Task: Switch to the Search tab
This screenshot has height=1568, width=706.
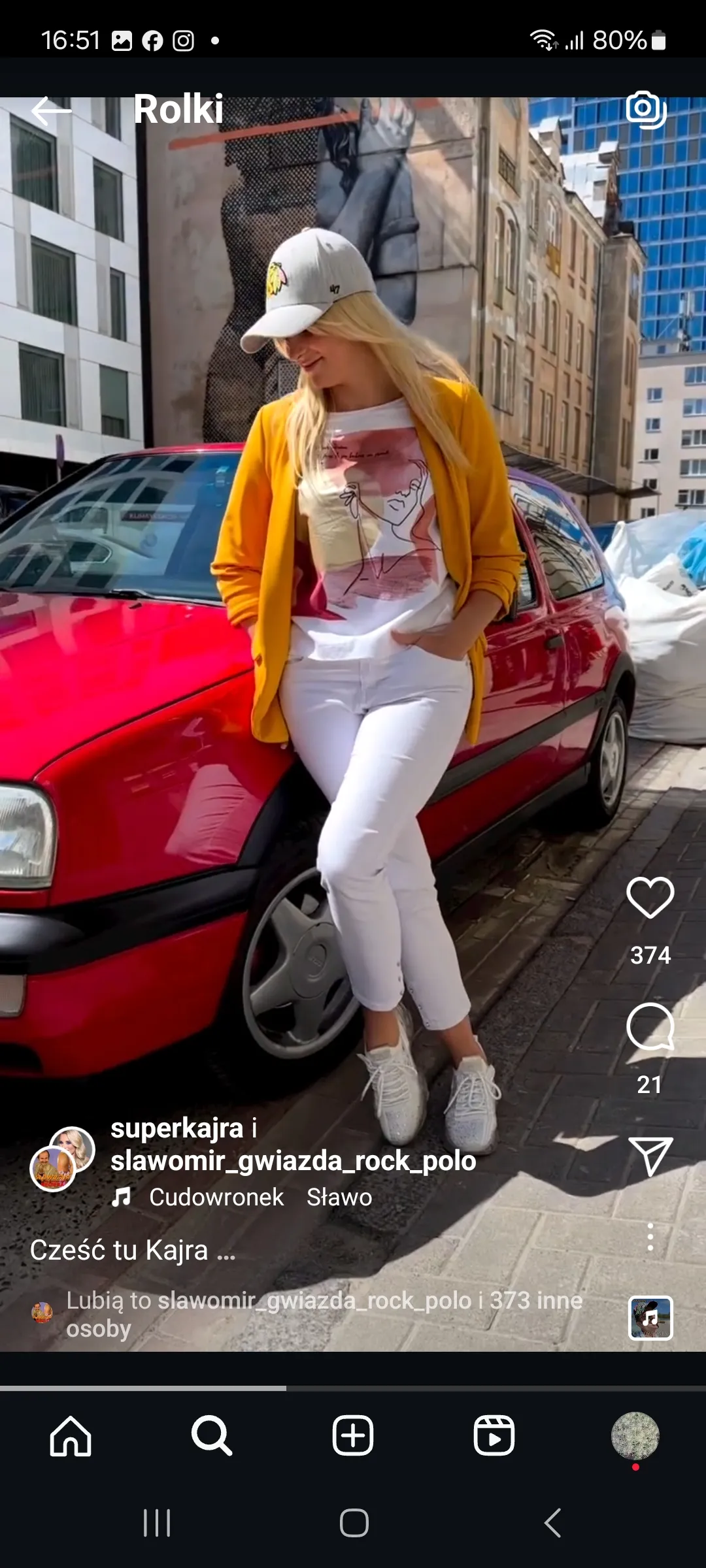Action: click(212, 1436)
